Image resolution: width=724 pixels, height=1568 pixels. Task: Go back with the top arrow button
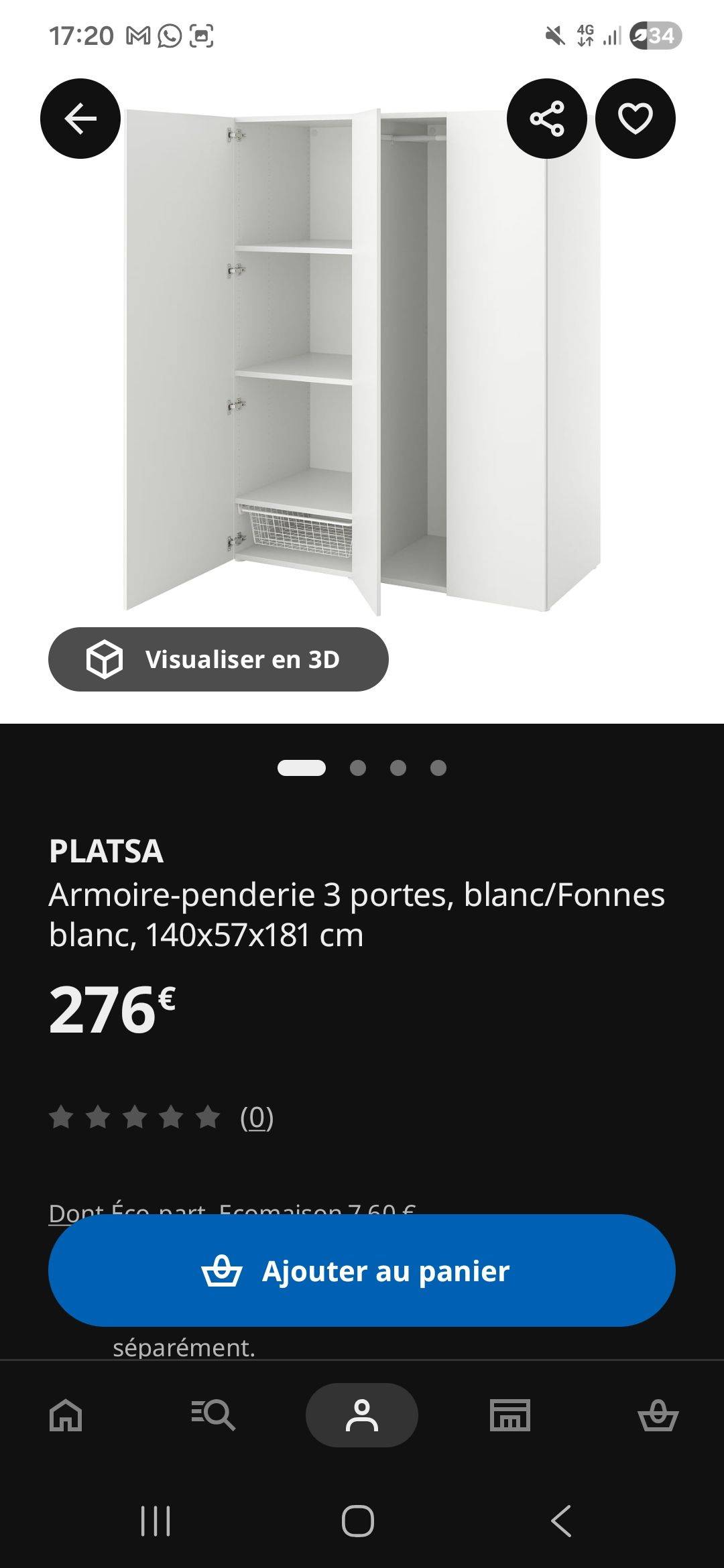tap(80, 119)
